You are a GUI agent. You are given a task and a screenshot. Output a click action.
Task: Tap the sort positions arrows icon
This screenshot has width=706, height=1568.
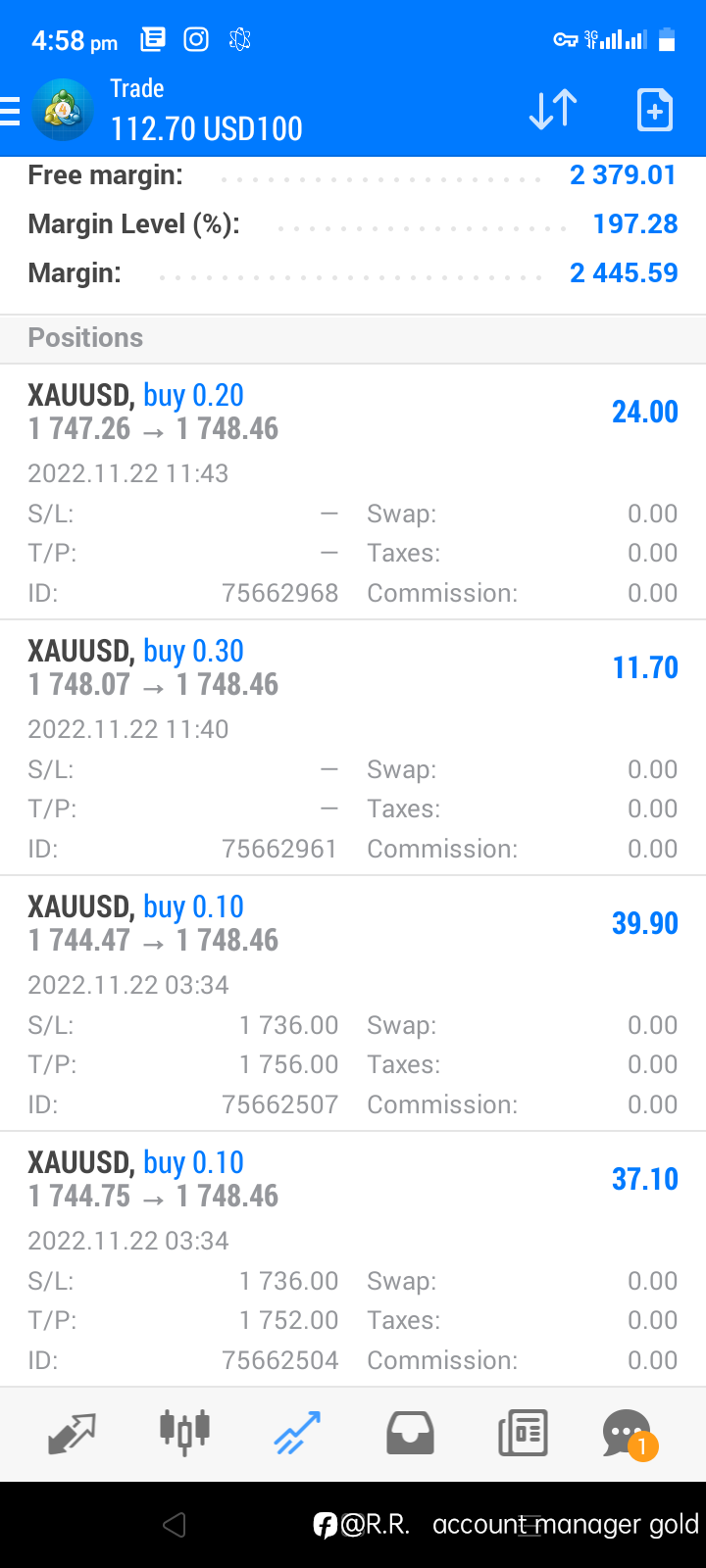coord(553,110)
